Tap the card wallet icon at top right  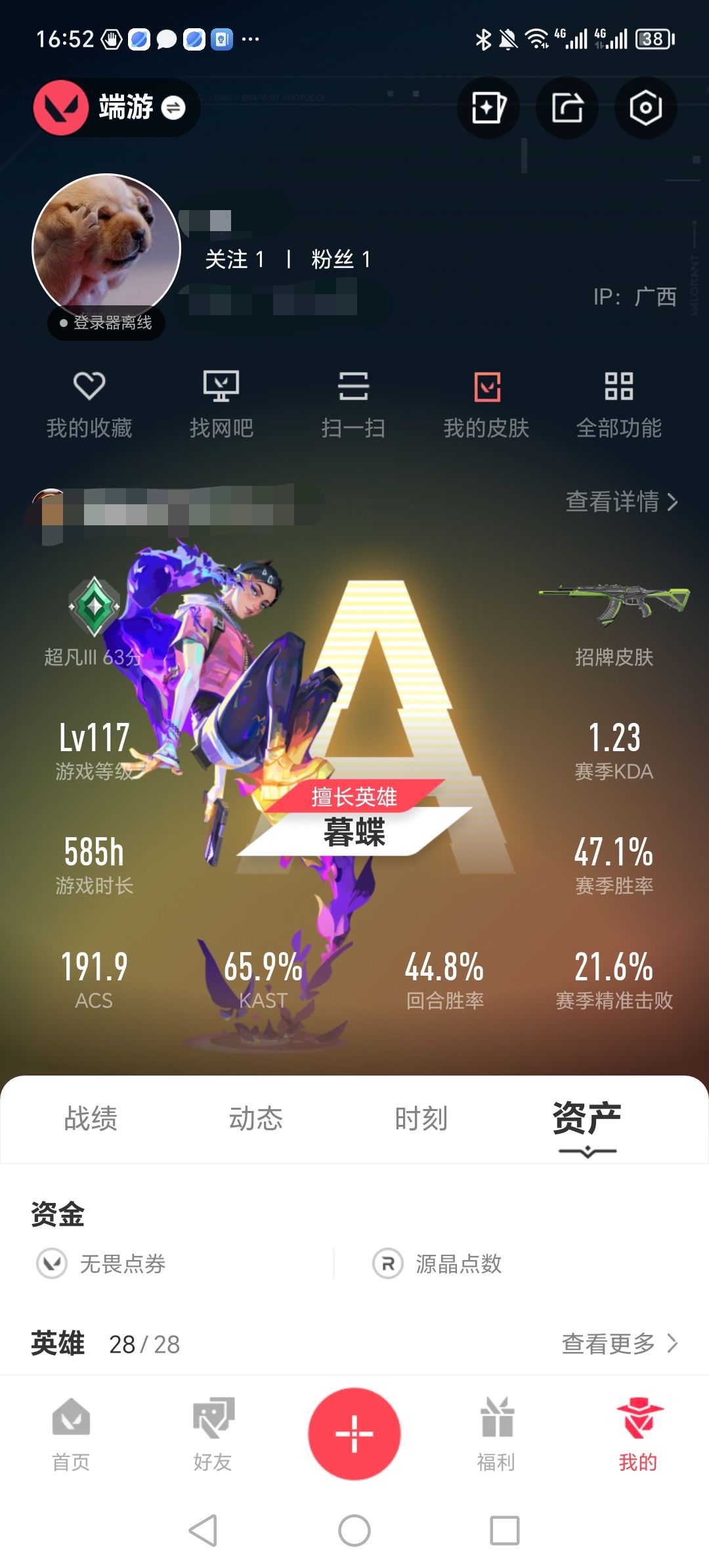(488, 108)
